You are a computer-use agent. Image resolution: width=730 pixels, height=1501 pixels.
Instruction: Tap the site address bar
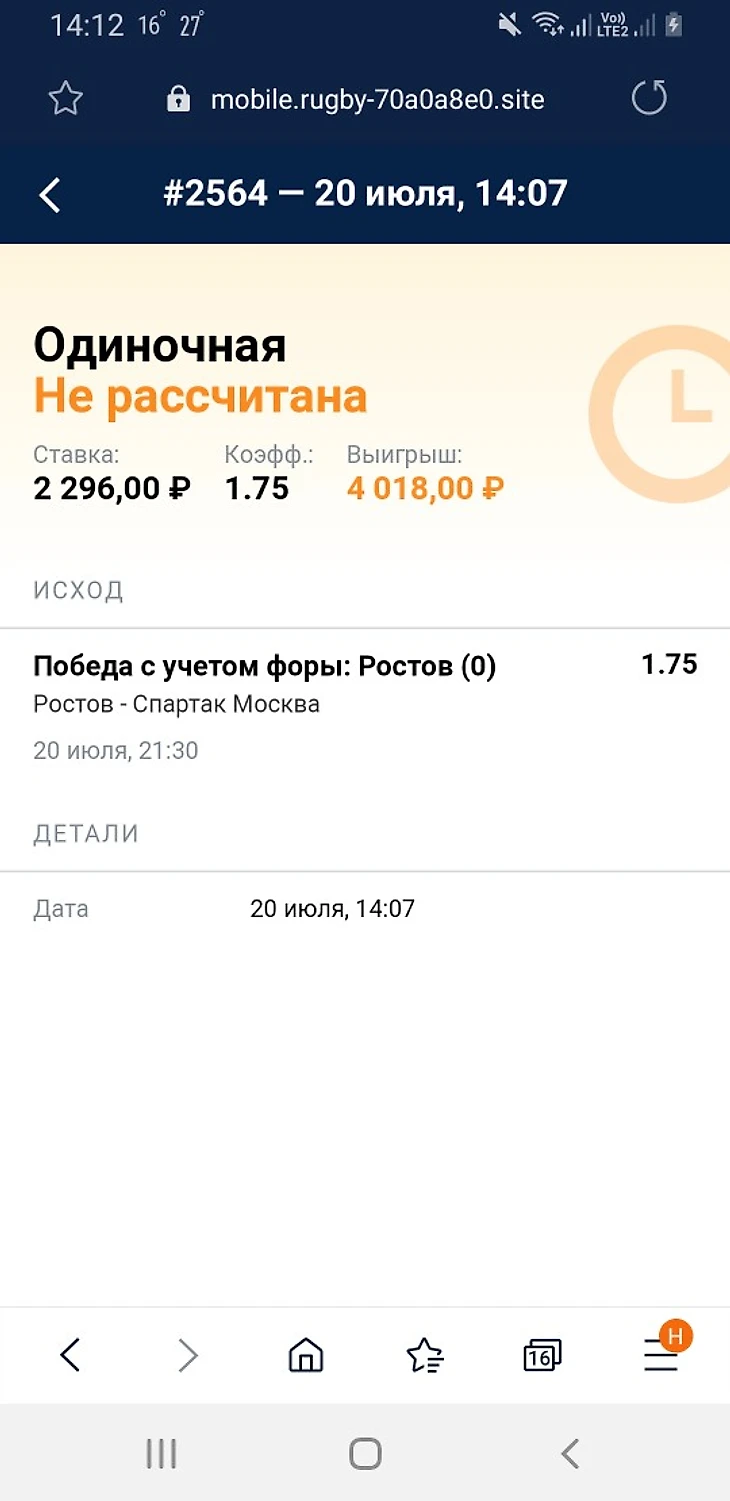pyautogui.click(x=377, y=99)
